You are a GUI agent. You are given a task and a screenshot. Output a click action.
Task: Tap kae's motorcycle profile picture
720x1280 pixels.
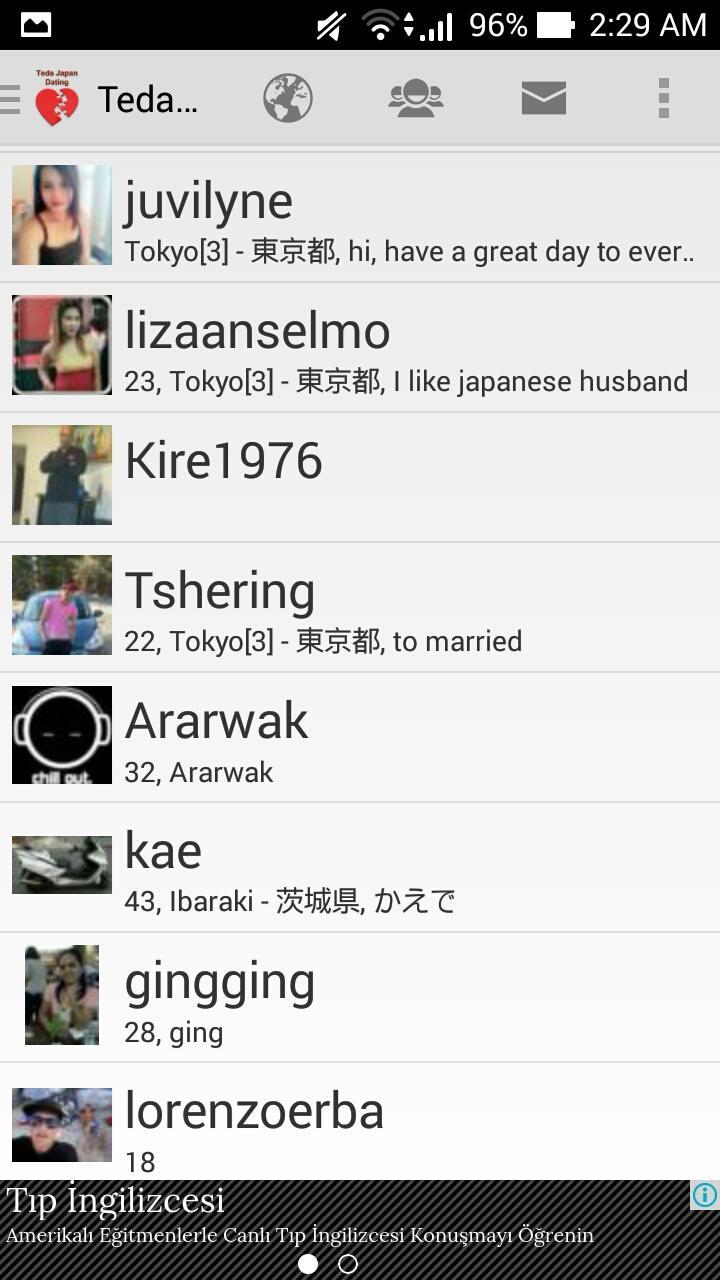click(61, 864)
